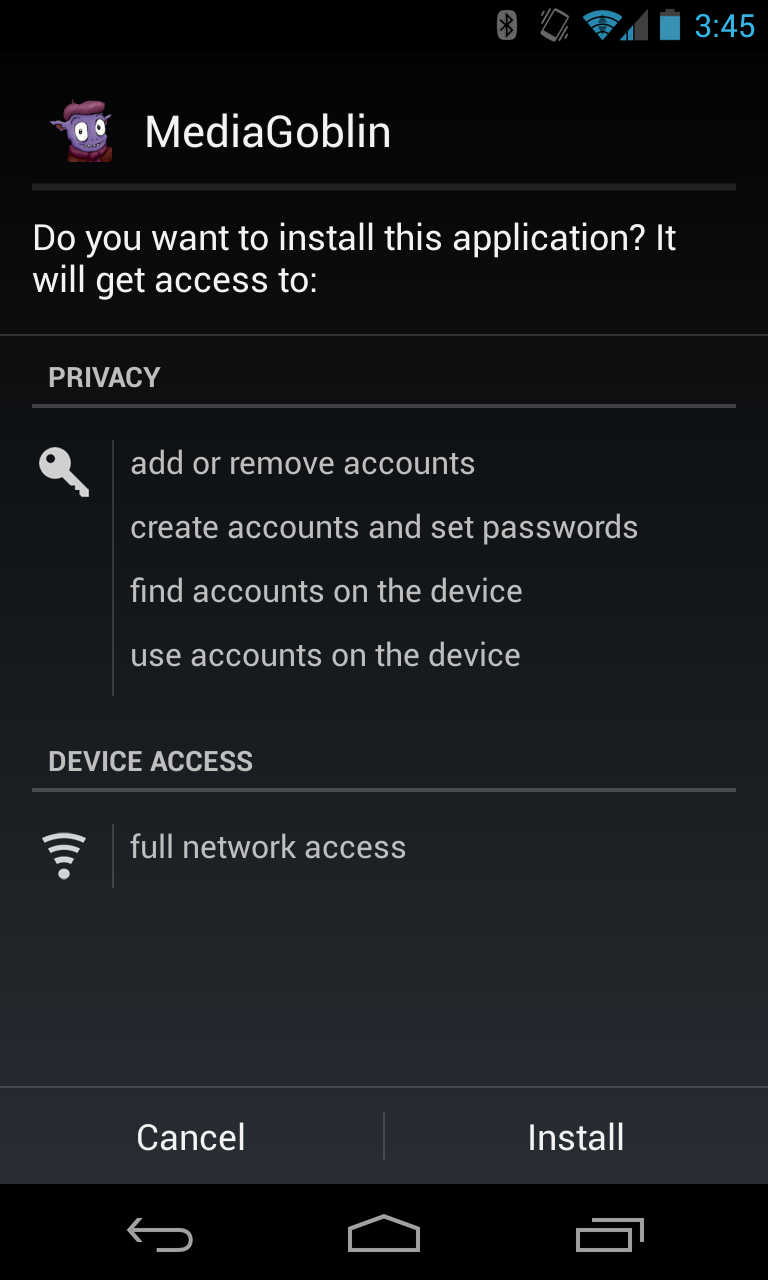Show find accounts on the device info

click(x=326, y=592)
